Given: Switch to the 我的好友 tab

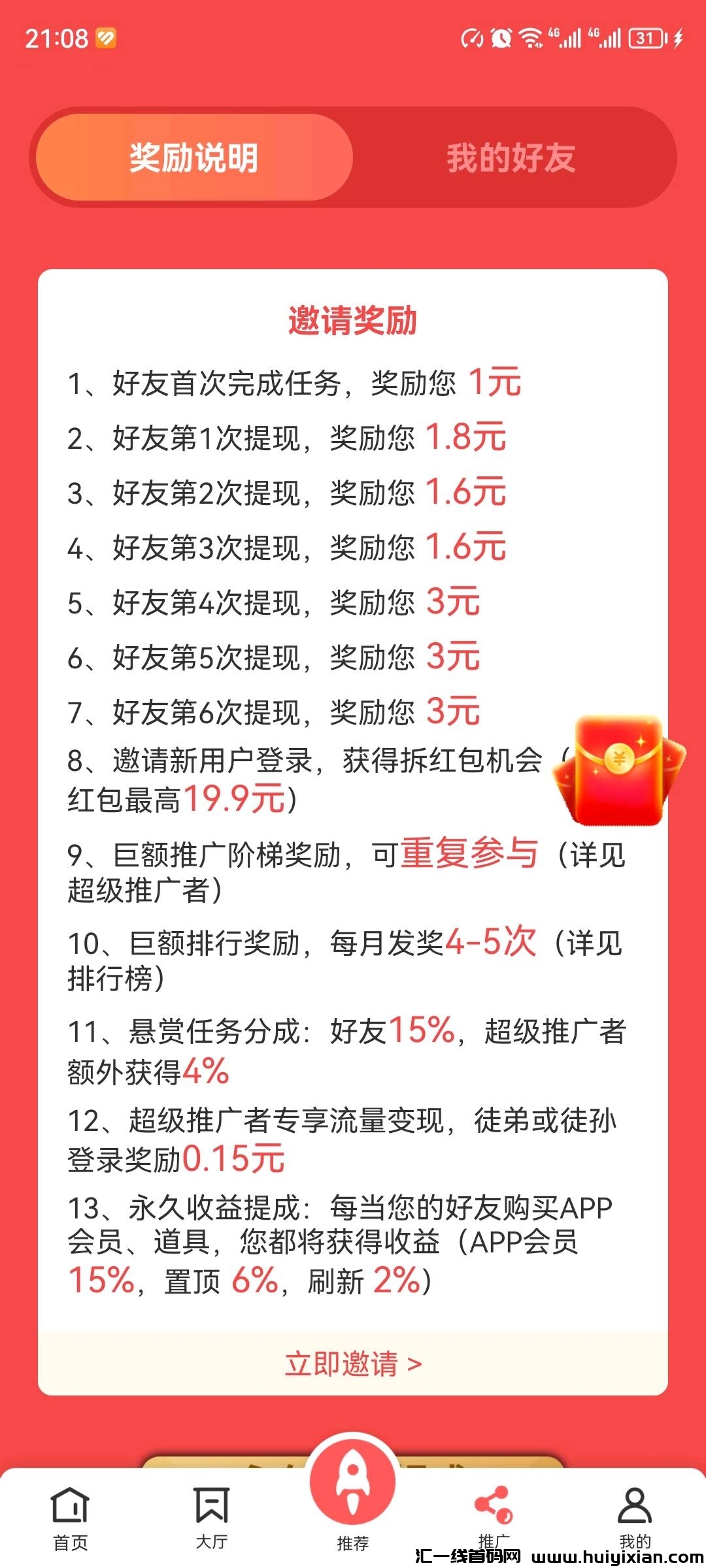Looking at the screenshot, I should tap(511, 157).
